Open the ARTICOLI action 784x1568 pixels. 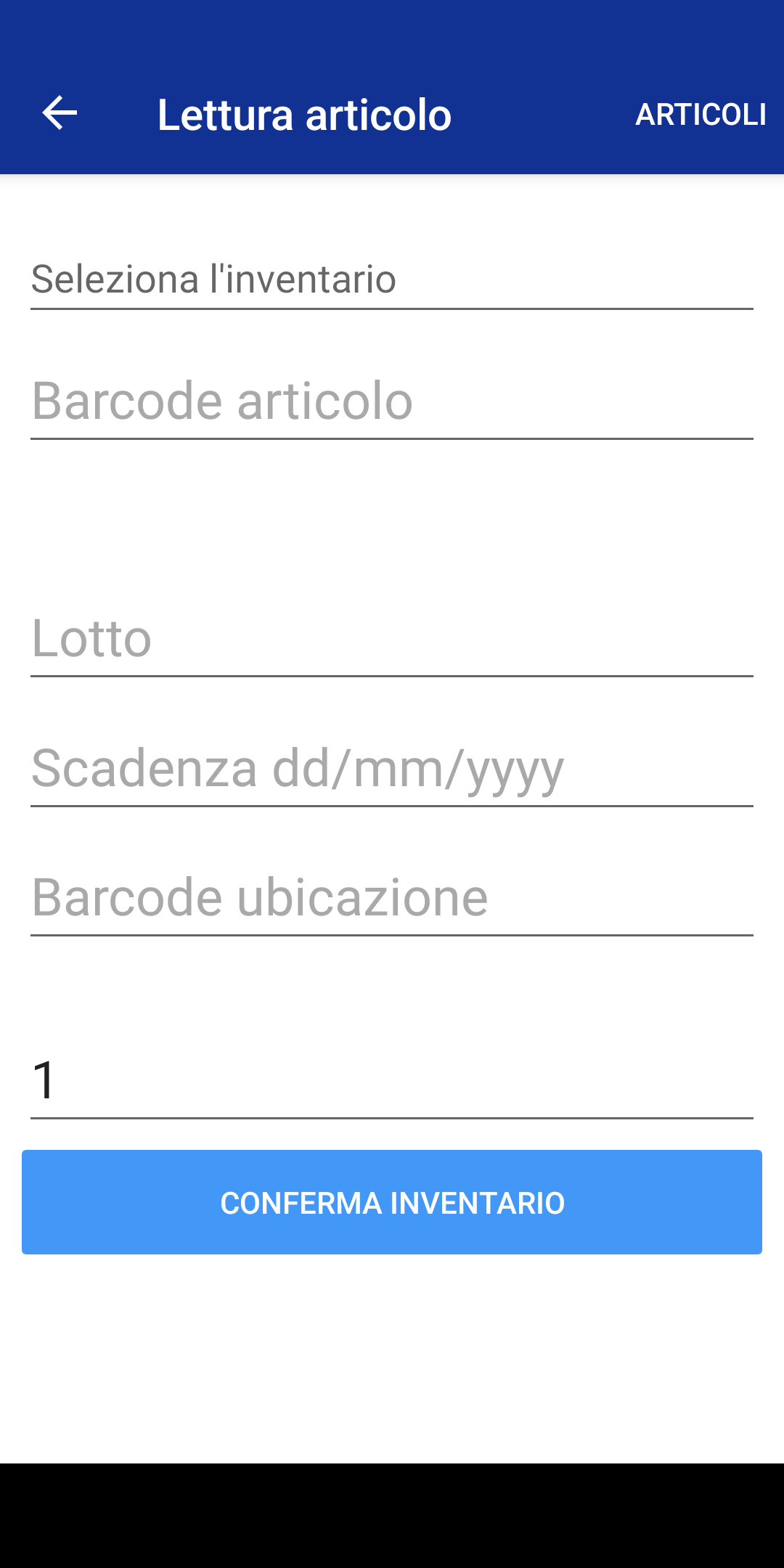tap(701, 115)
